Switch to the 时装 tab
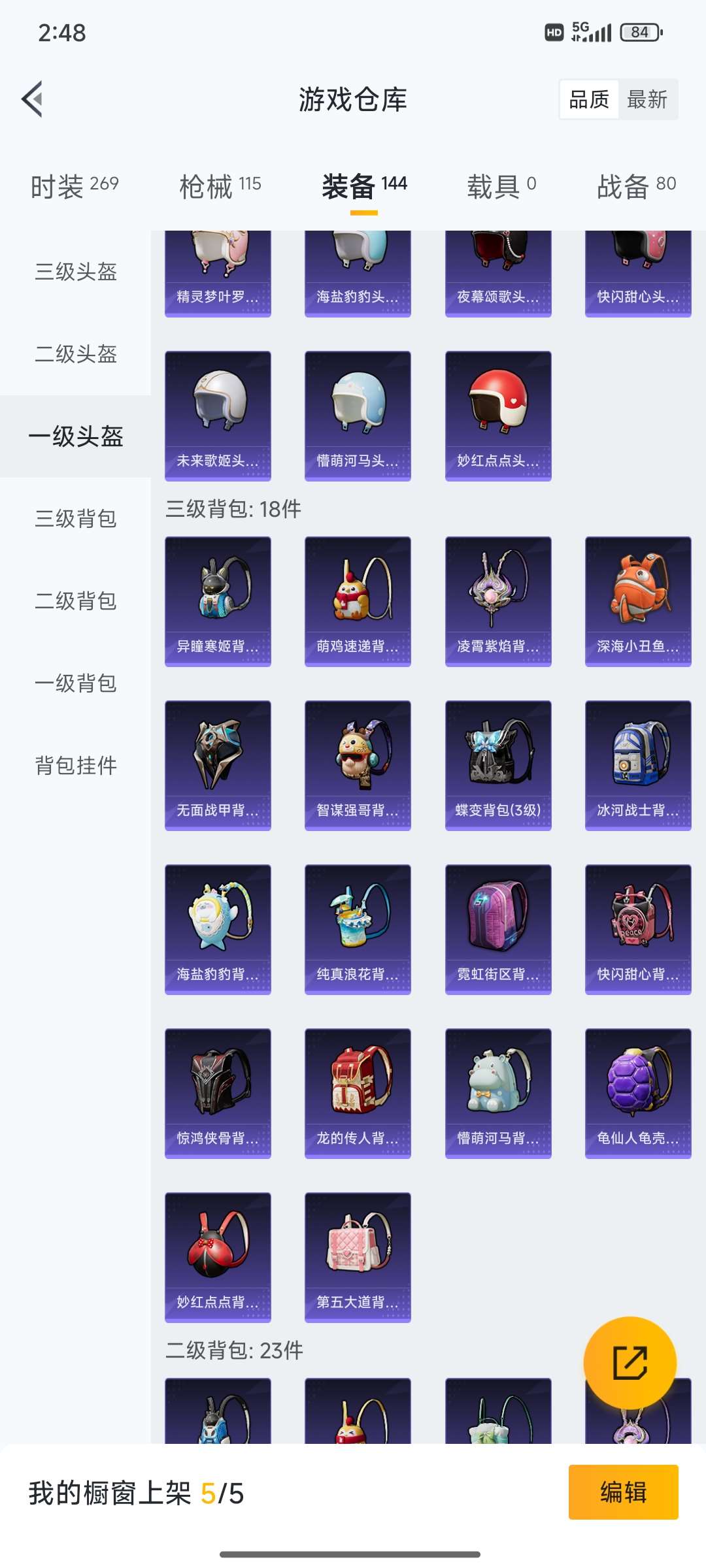706x1568 pixels. 75,186
